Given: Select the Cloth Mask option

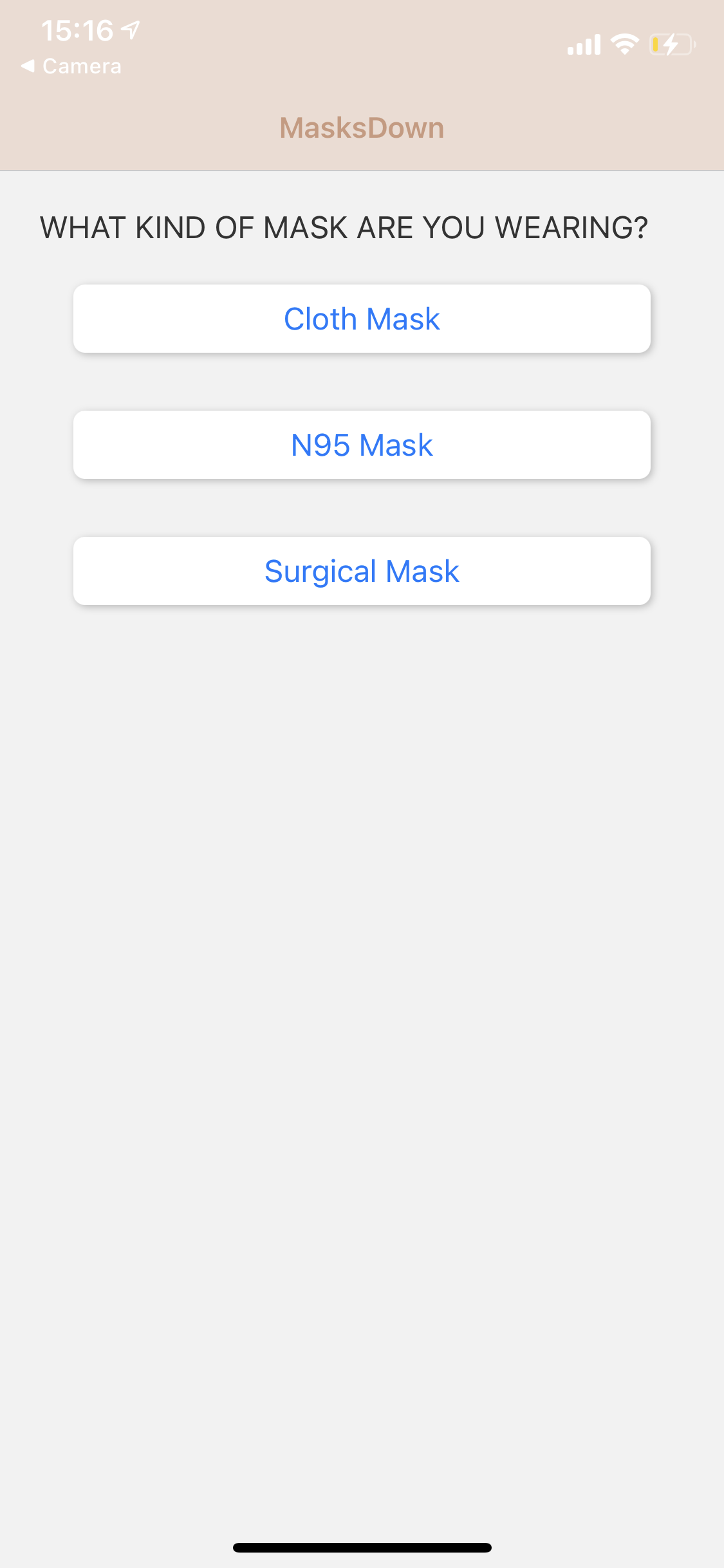Looking at the screenshot, I should tap(362, 319).
